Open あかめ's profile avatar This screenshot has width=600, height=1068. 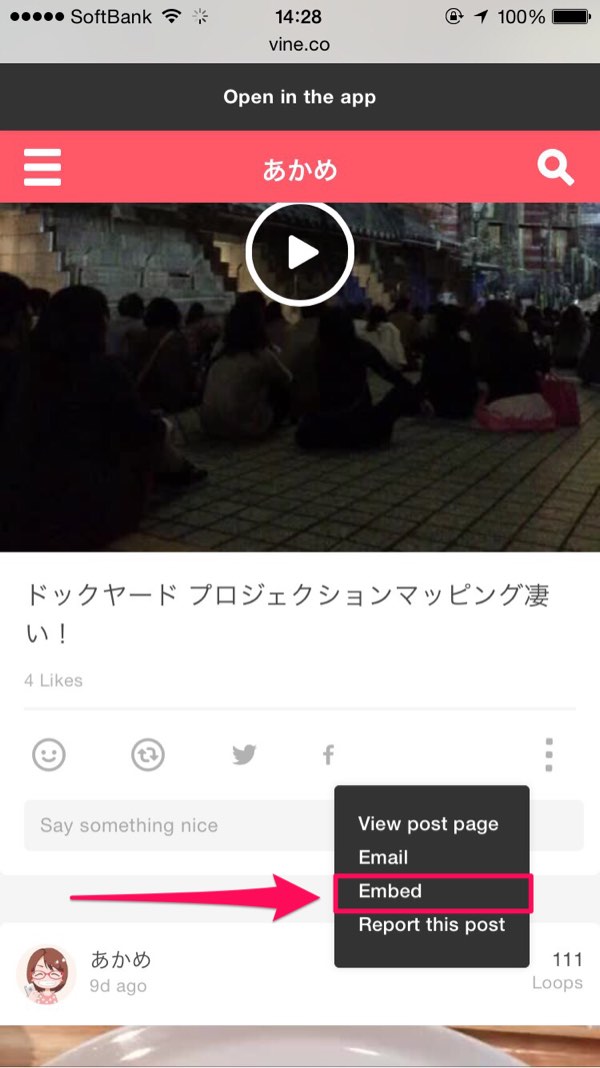pos(46,975)
